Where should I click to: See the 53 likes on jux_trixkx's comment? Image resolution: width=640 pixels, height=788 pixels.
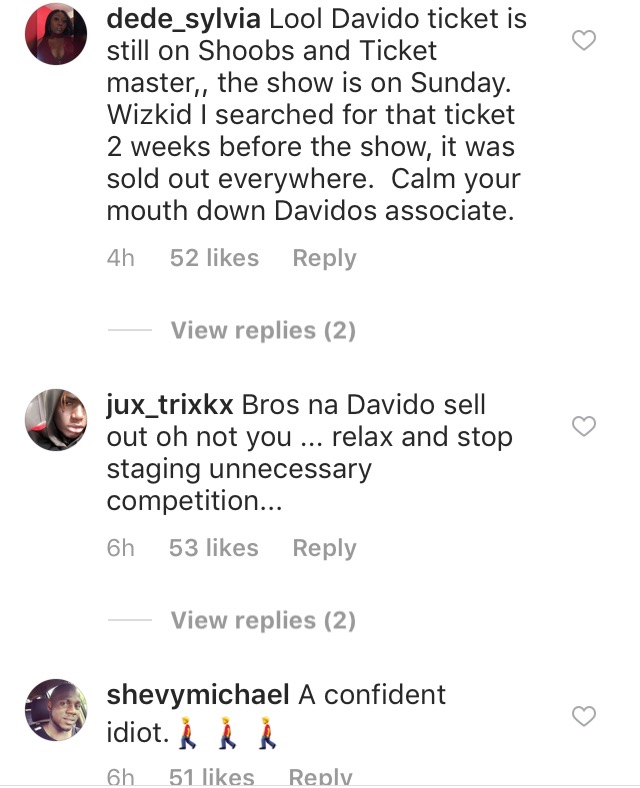(214, 548)
